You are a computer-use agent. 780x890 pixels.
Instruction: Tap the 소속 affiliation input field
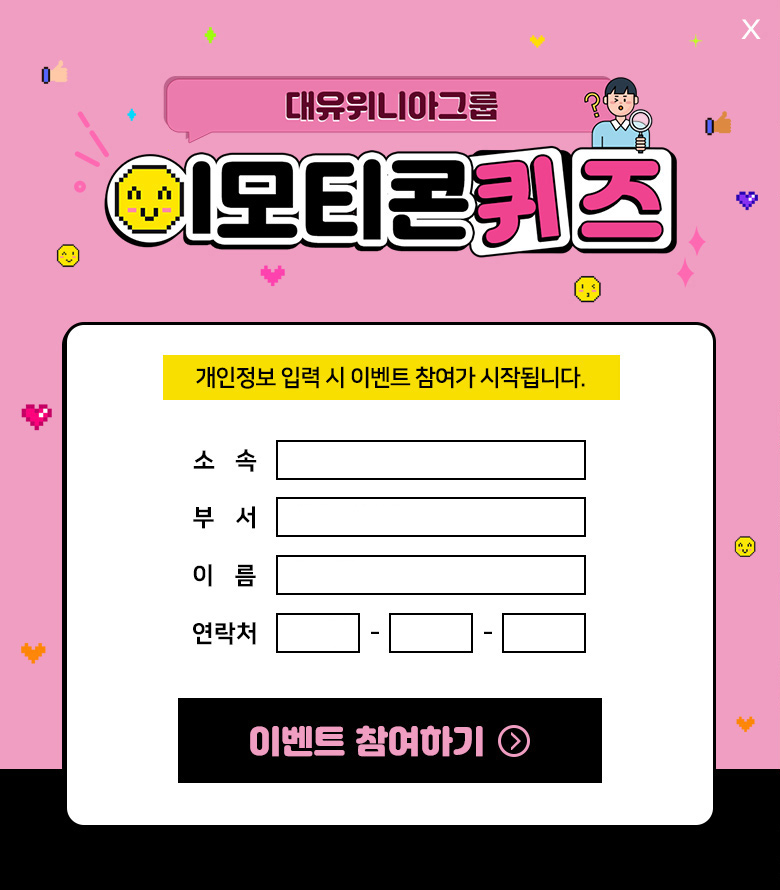coord(430,460)
